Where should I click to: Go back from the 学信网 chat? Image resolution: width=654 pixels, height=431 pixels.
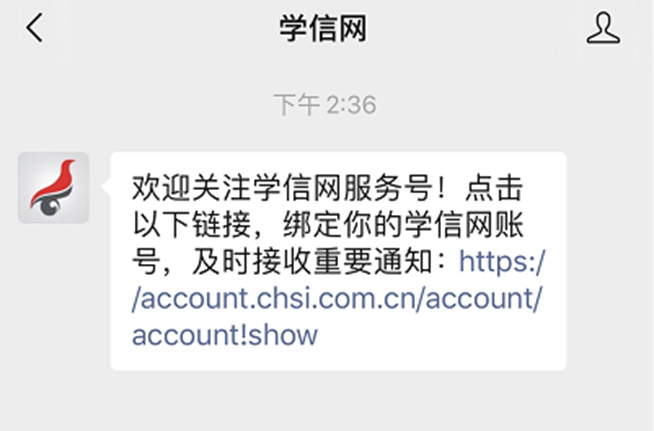(x=35, y=29)
